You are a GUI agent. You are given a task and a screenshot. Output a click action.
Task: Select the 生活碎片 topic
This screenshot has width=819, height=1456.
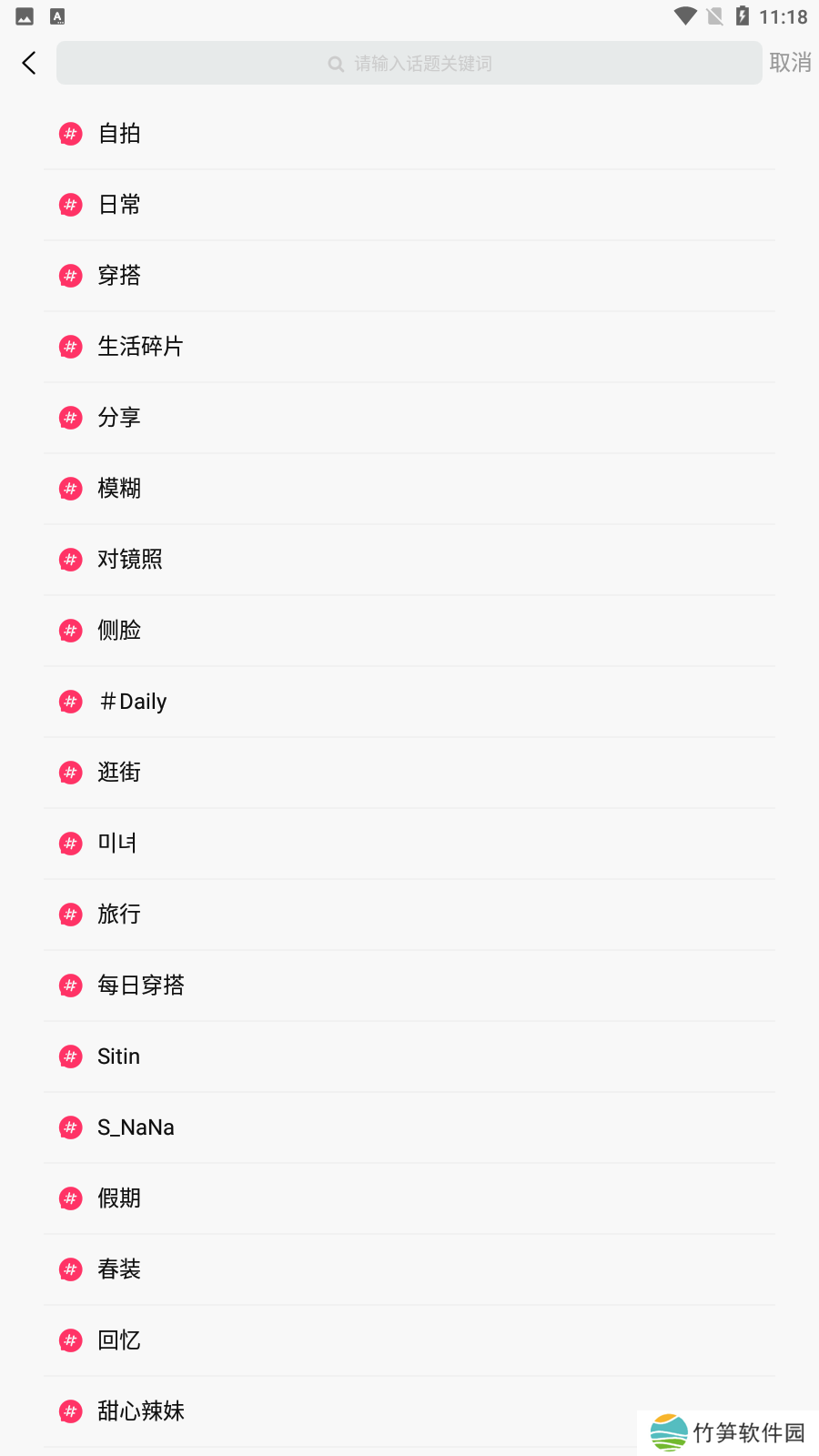tap(140, 347)
